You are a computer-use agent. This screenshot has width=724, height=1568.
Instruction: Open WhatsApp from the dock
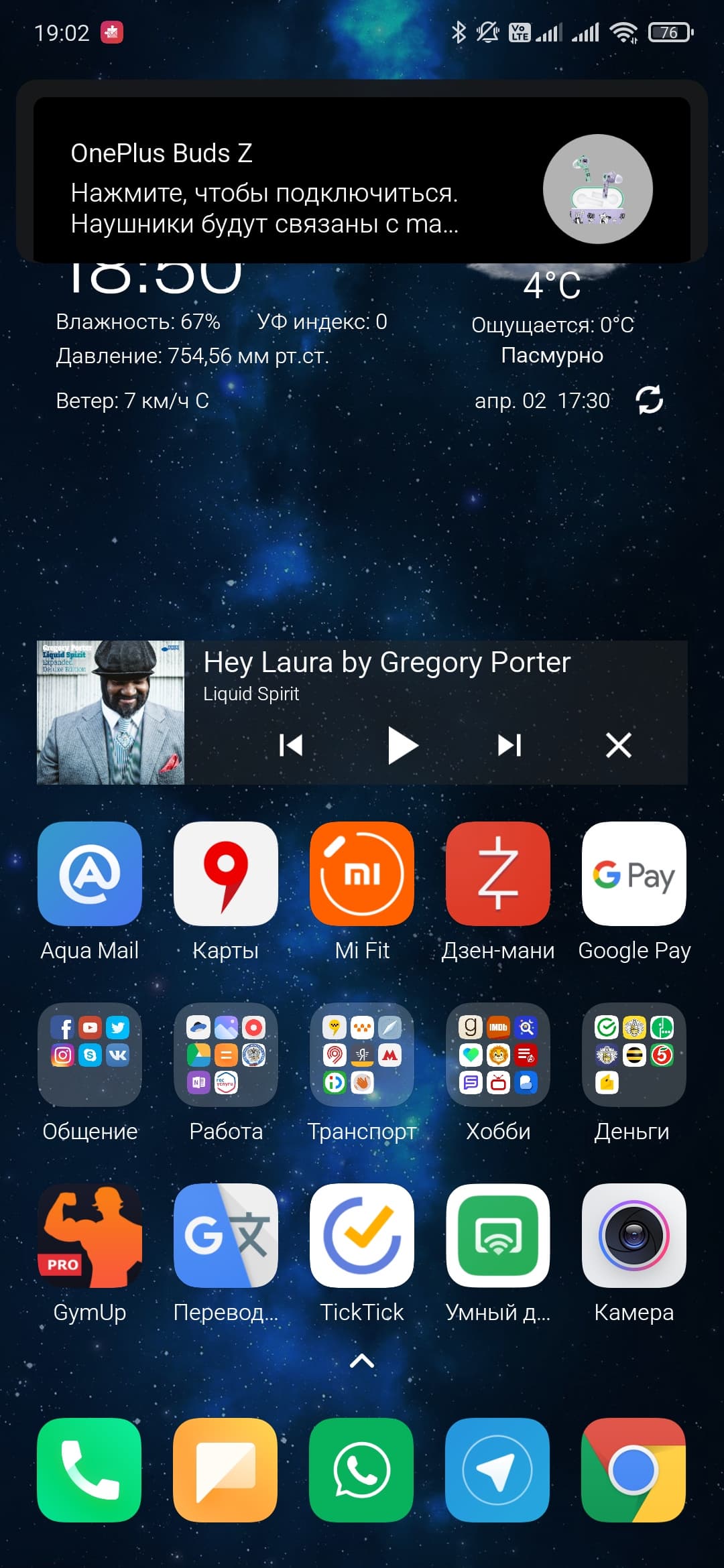(362, 1470)
